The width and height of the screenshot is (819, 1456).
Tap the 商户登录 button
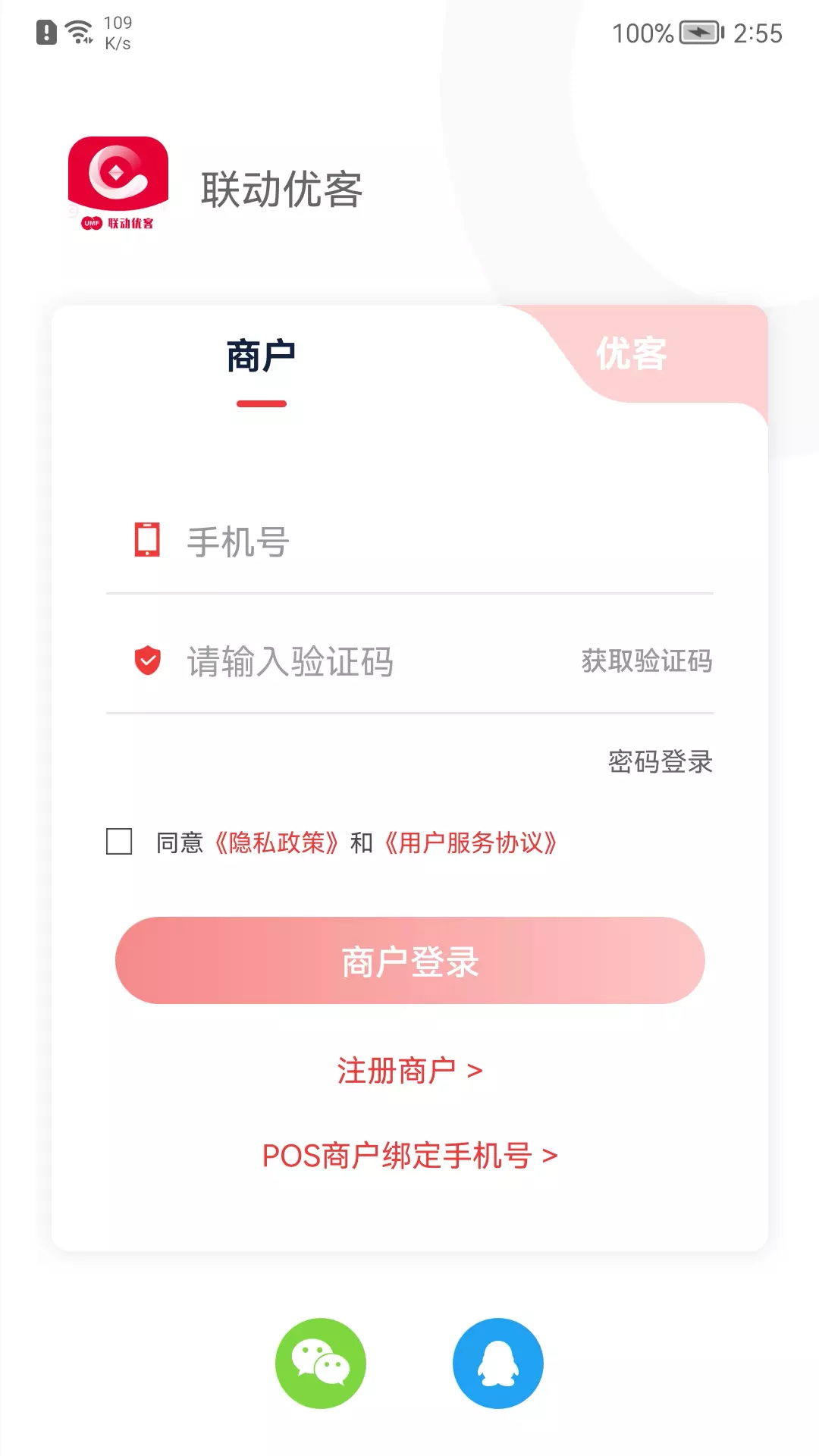click(x=409, y=961)
